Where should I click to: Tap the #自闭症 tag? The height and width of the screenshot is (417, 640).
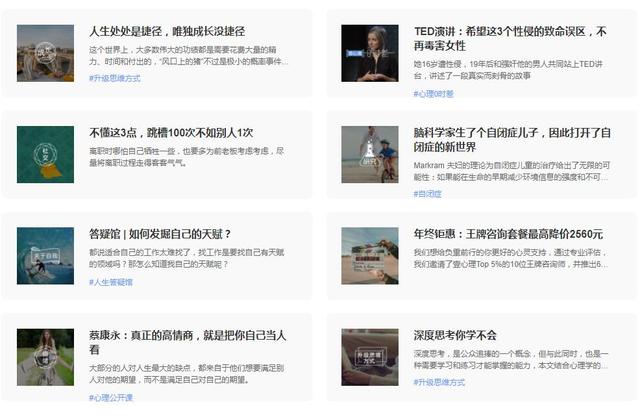(427, 194)
